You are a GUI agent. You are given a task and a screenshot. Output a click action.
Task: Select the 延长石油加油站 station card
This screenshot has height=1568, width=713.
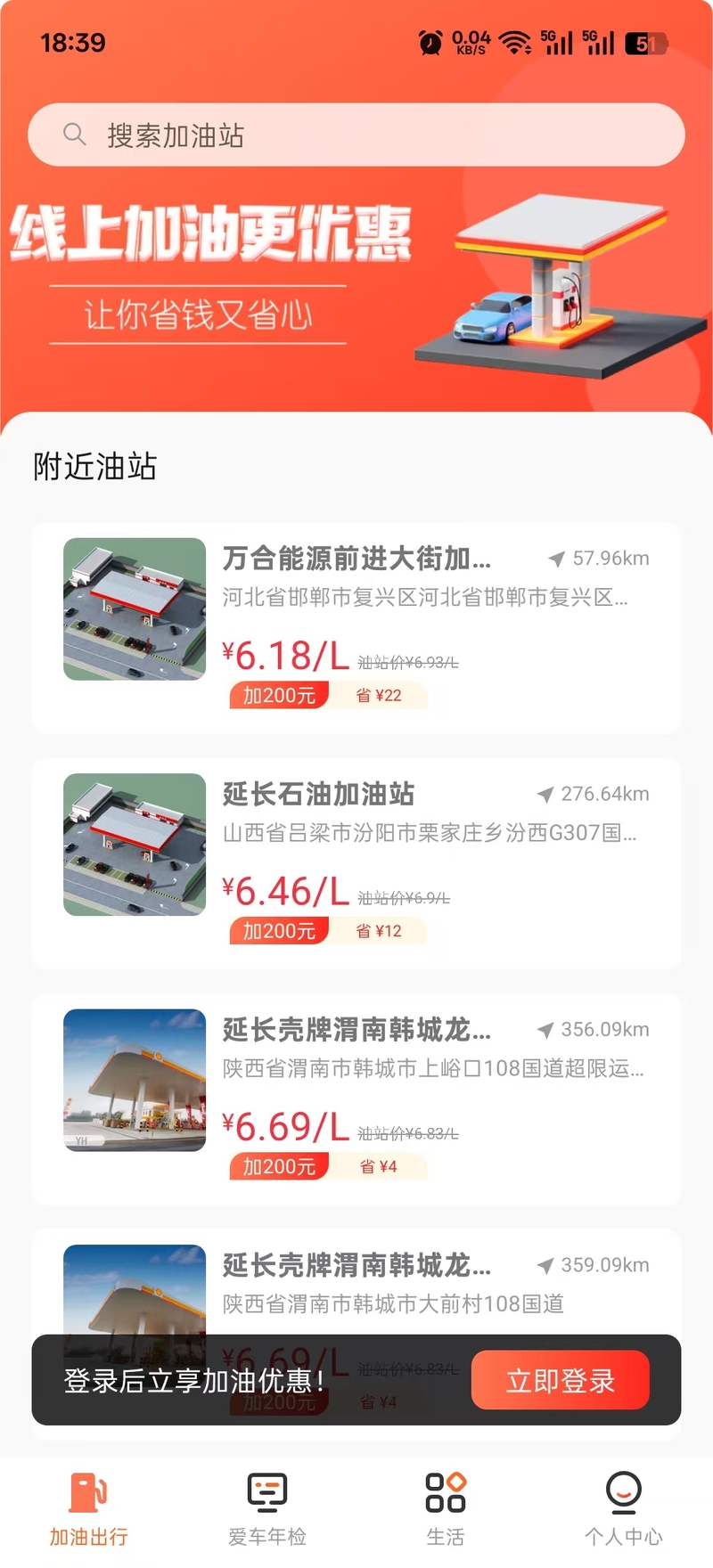coord(356,863)
